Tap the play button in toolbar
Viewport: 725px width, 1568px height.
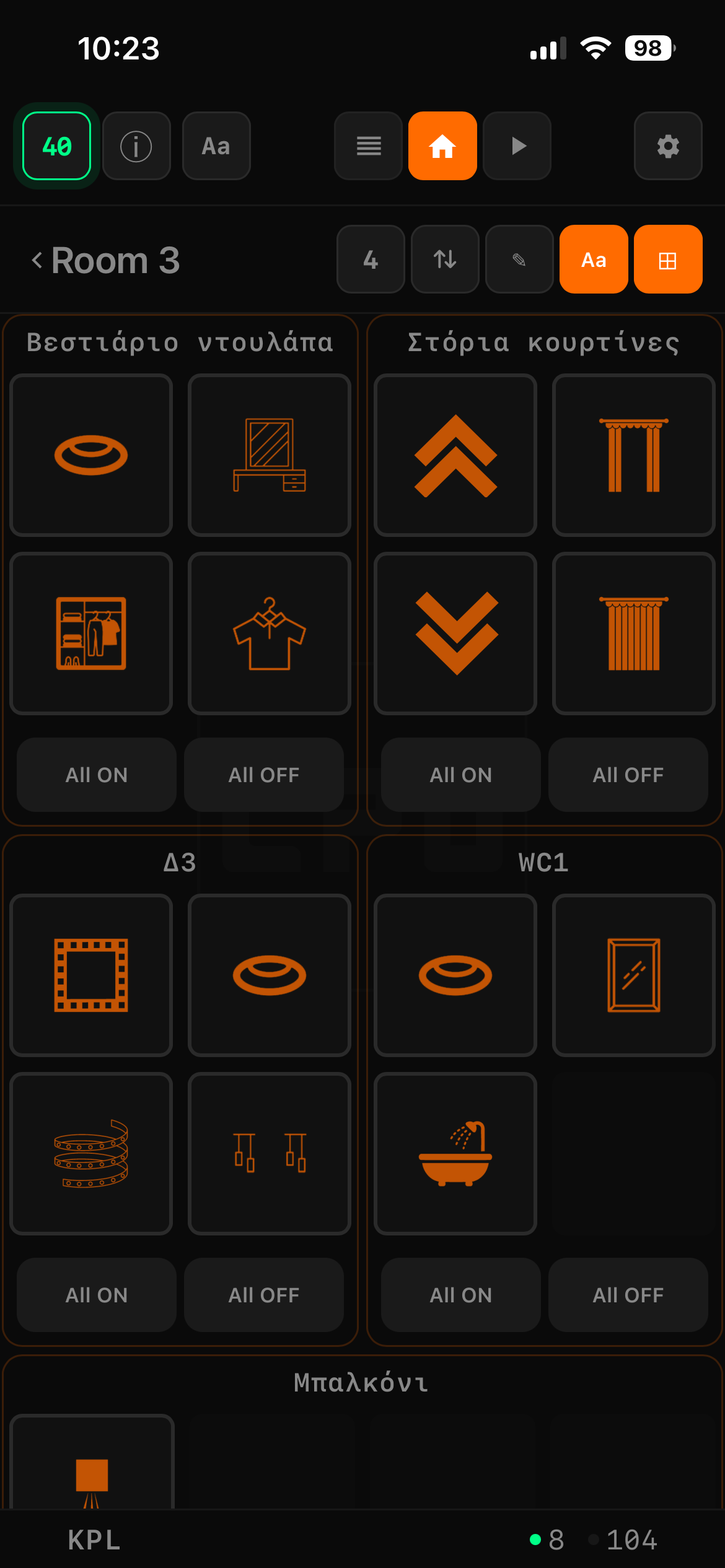(x=517, y=146)
